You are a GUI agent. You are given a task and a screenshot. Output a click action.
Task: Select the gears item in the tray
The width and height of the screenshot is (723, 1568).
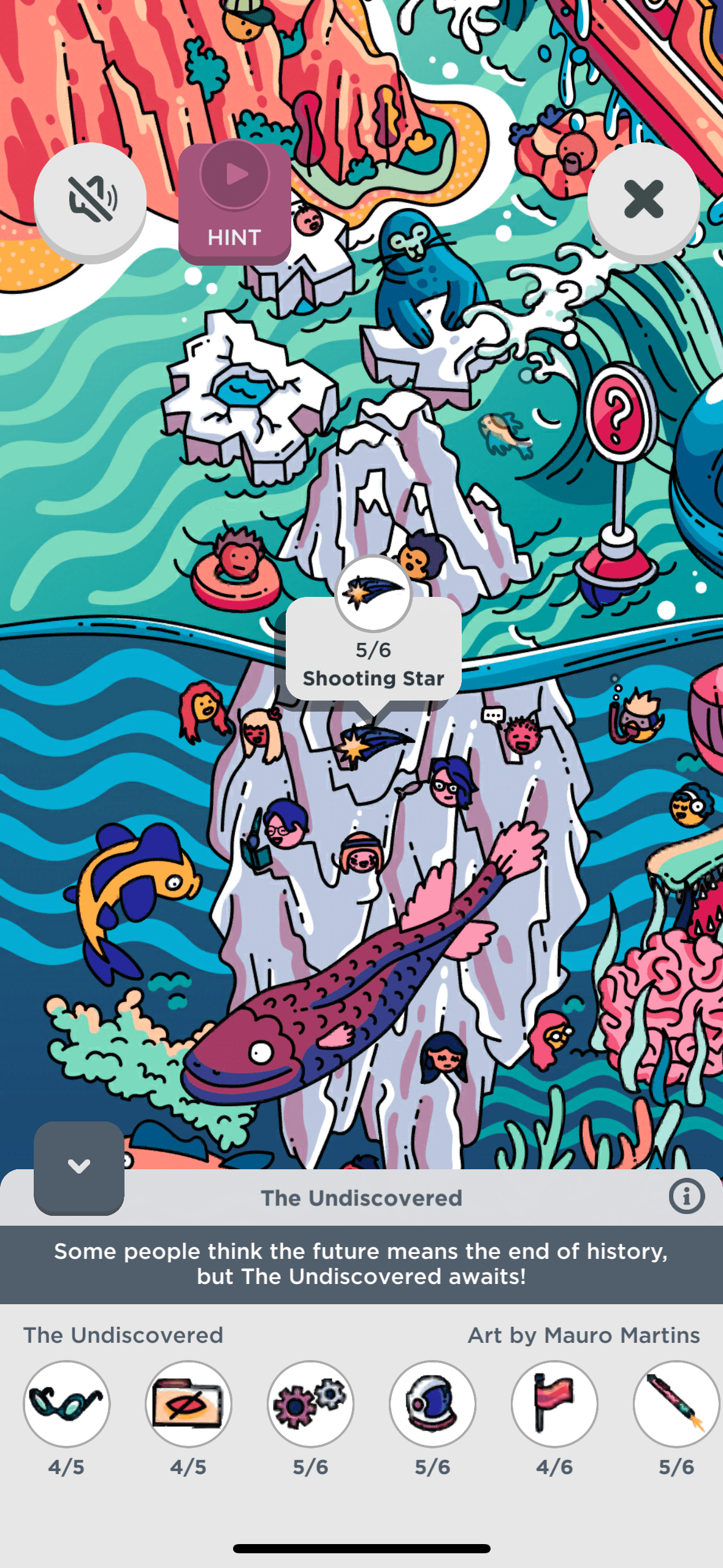point(310,1402)
